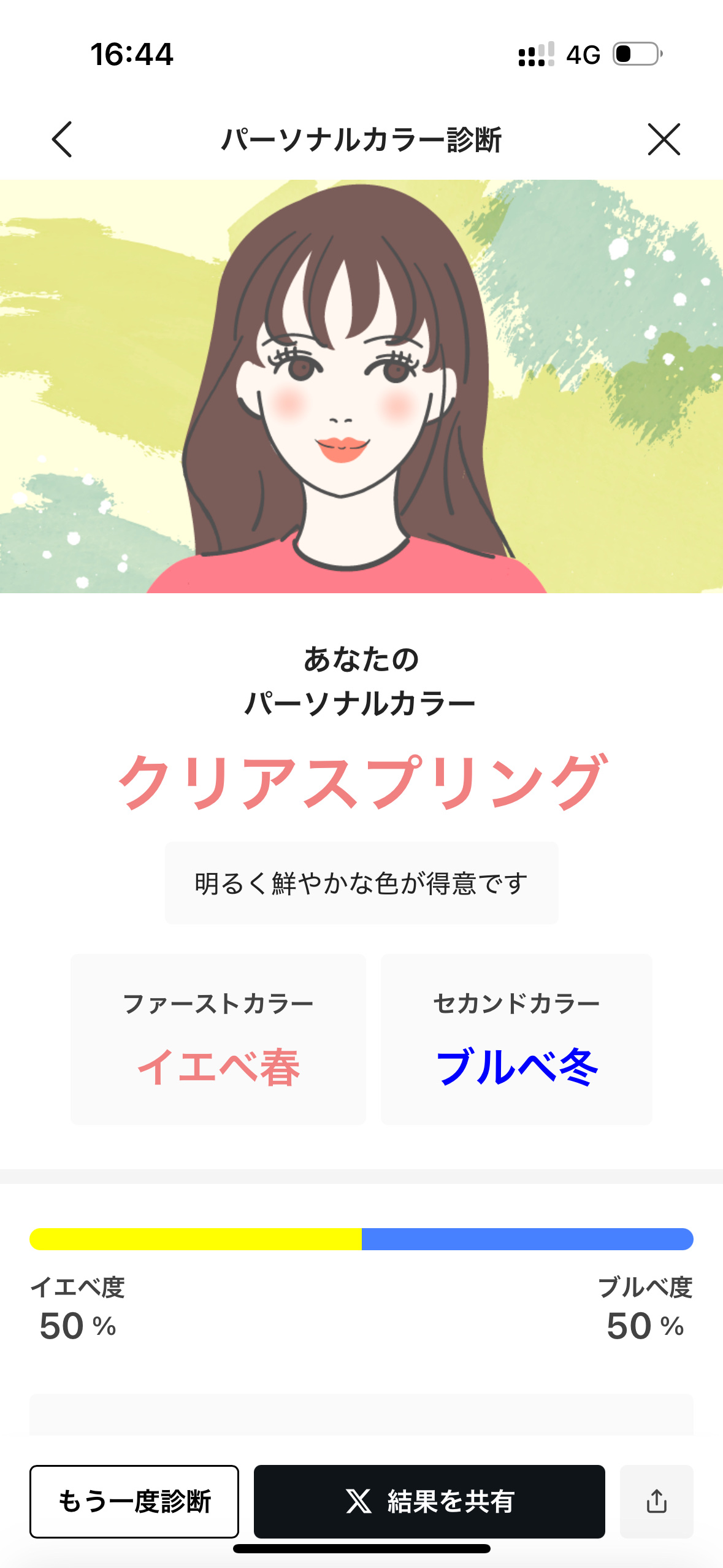Tap the share/export icon at bottom right
The image size is (723, 1568).
click(x=657, y=1500)
